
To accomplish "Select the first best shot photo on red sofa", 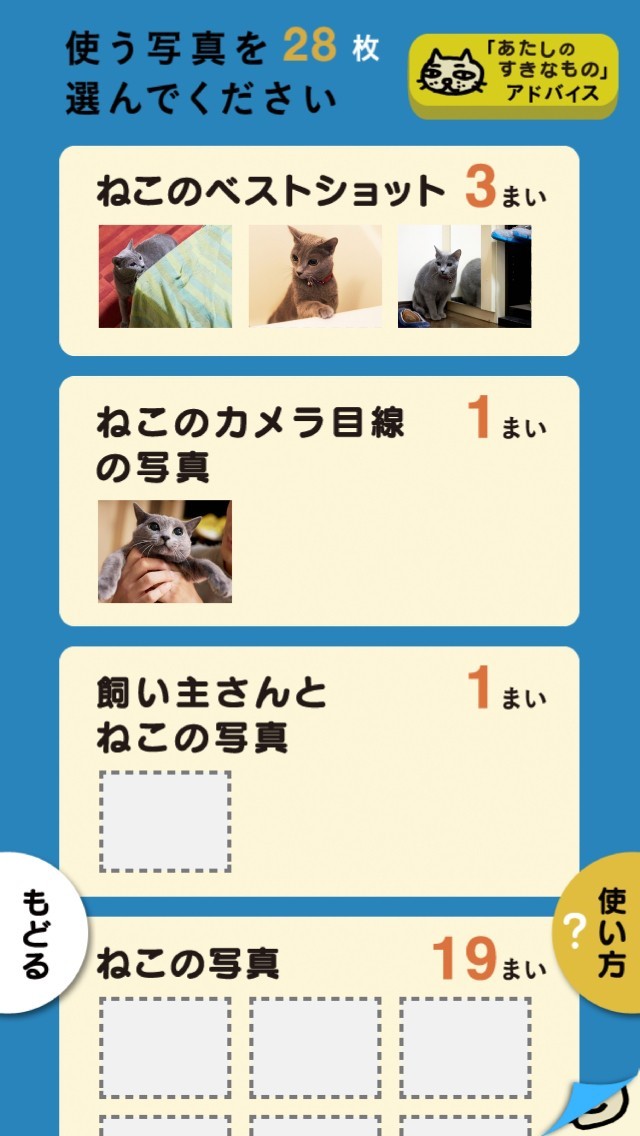I will (165, 276).
